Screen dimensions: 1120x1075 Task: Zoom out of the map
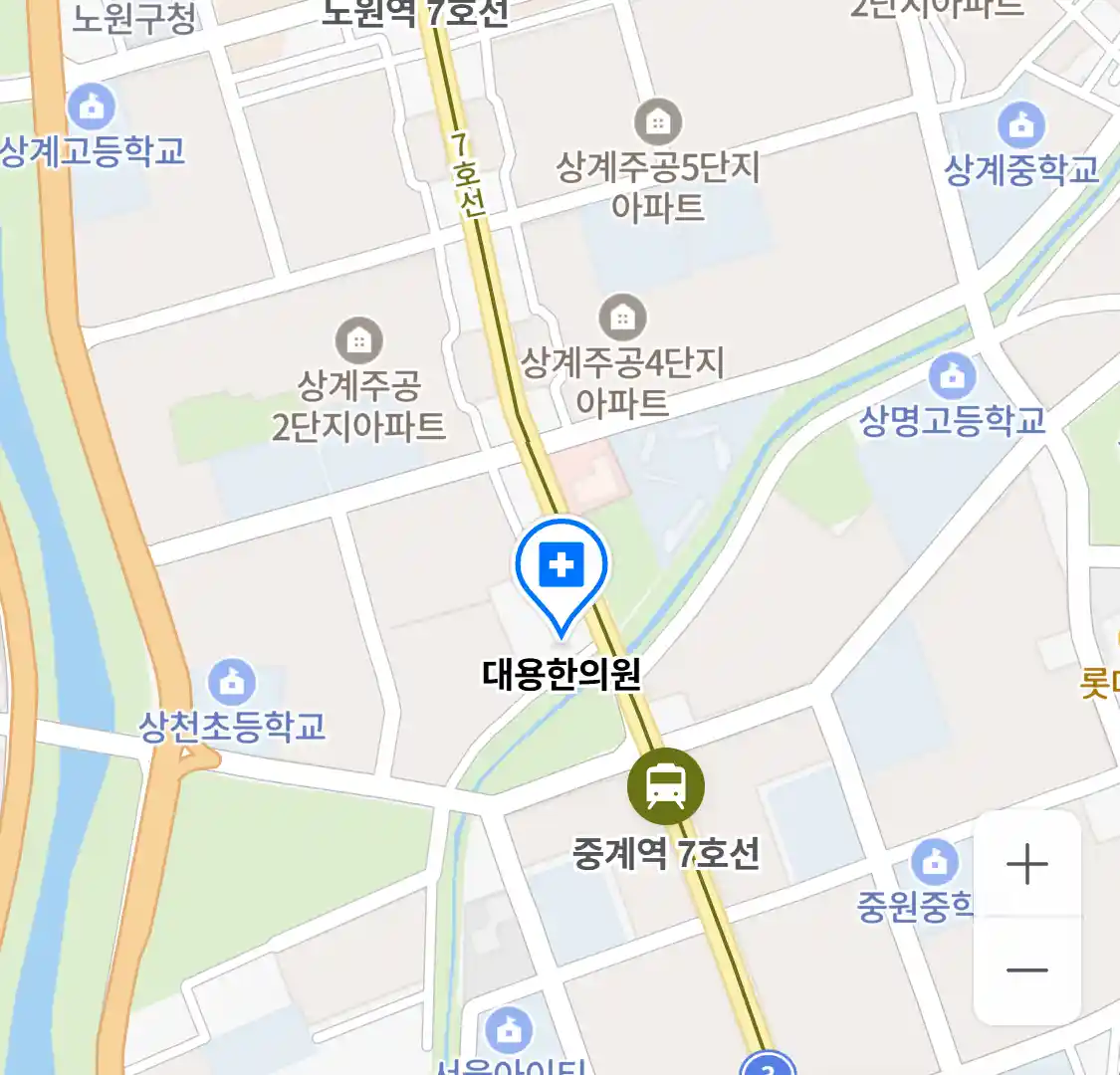(x=1026, y=970)
